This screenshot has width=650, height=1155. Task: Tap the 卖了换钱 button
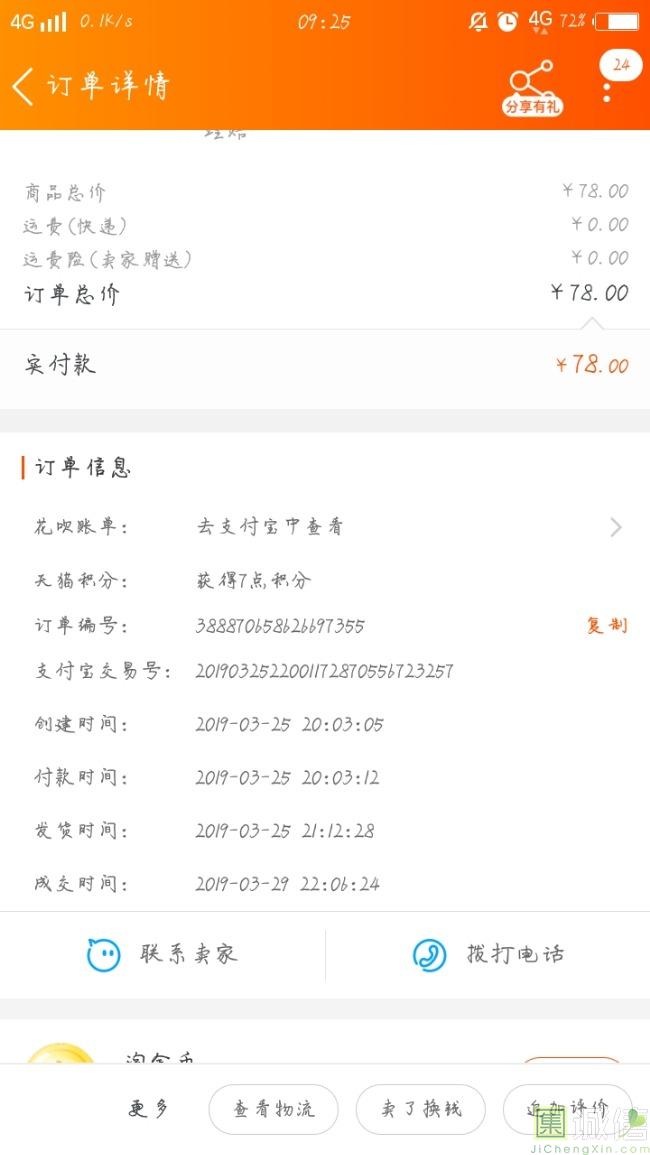pyautogui.click(x=421, y=1109)
